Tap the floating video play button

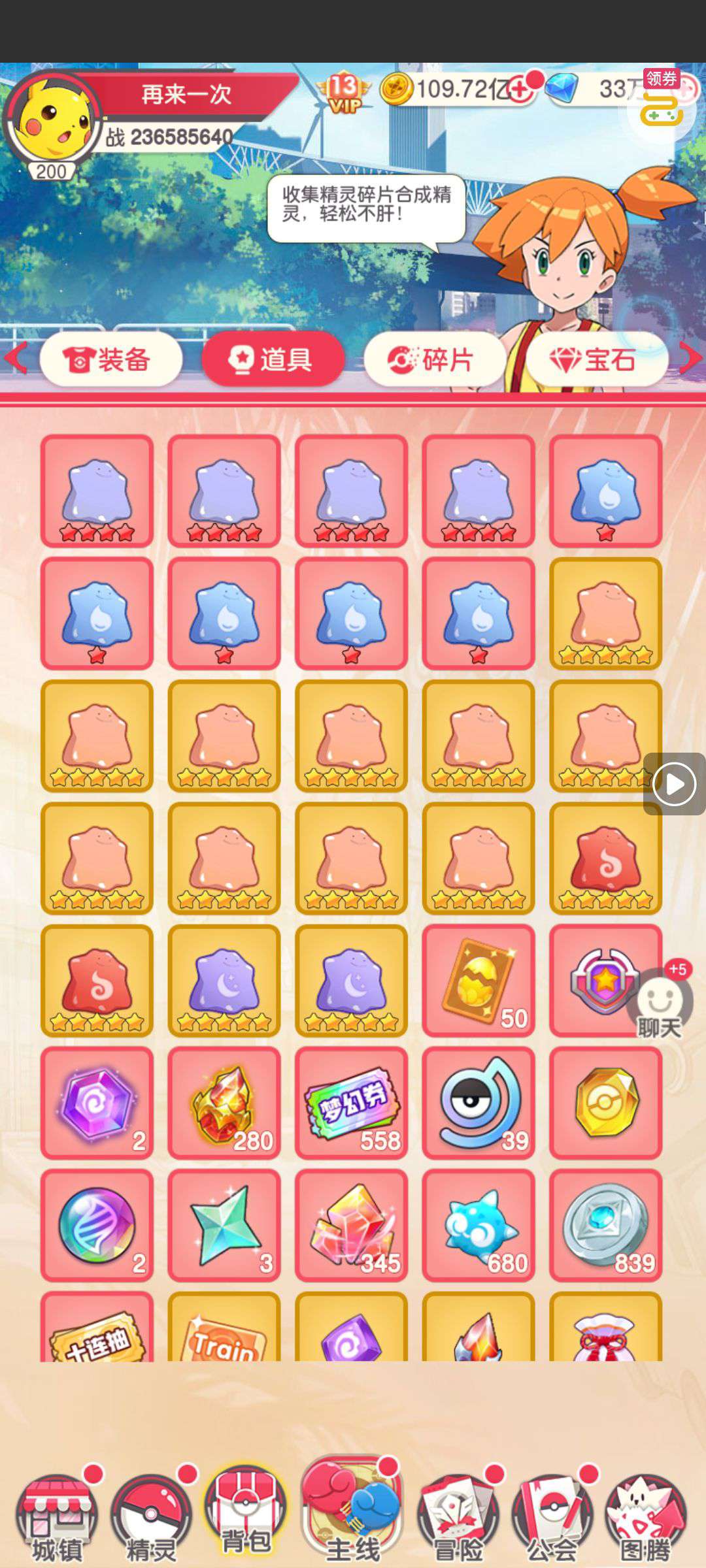[x=675, y=784]
